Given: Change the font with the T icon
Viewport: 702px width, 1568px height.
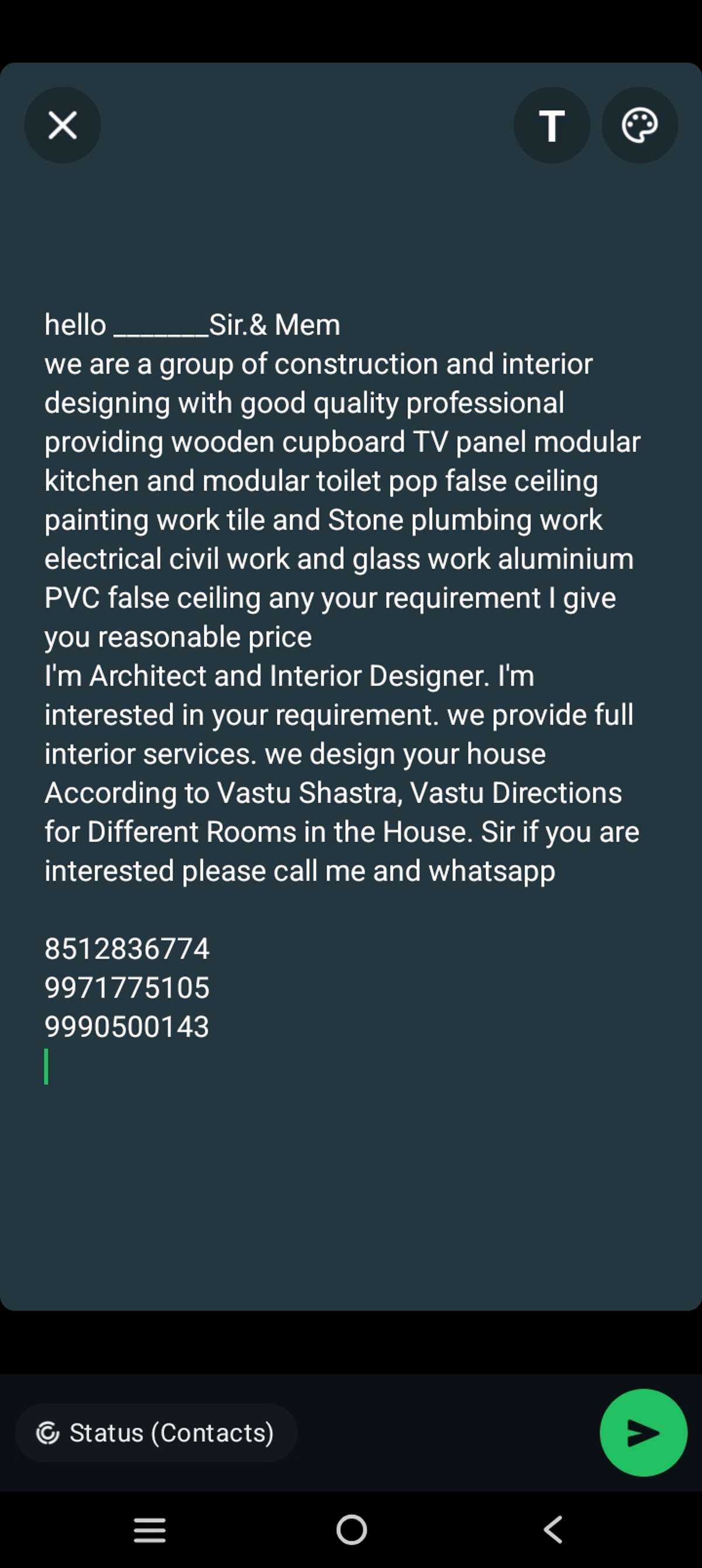Looking at the screenshot, I should pos(552,125).
